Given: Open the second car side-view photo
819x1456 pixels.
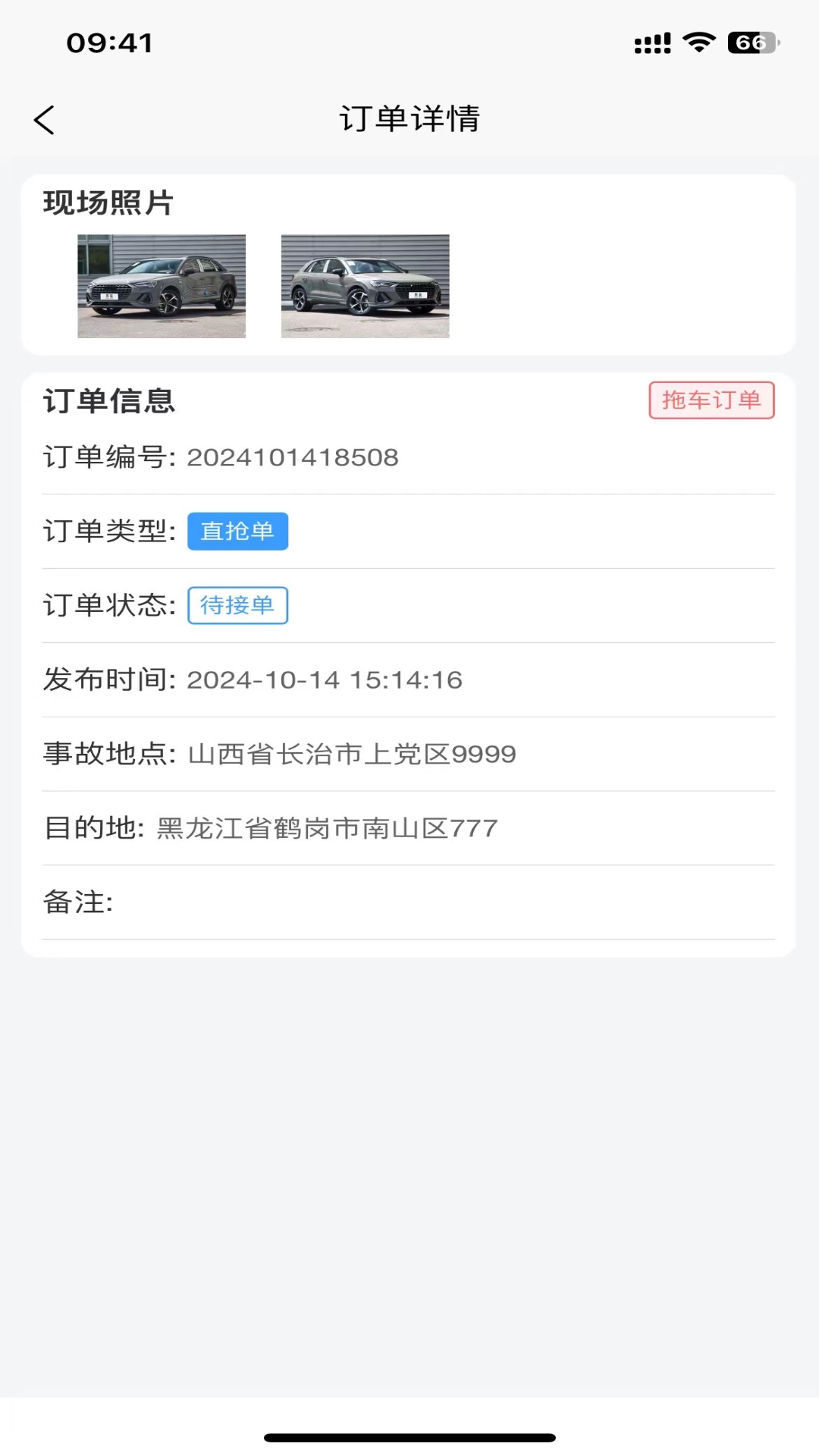Looking at the screenshot, I should pos(364,287).
